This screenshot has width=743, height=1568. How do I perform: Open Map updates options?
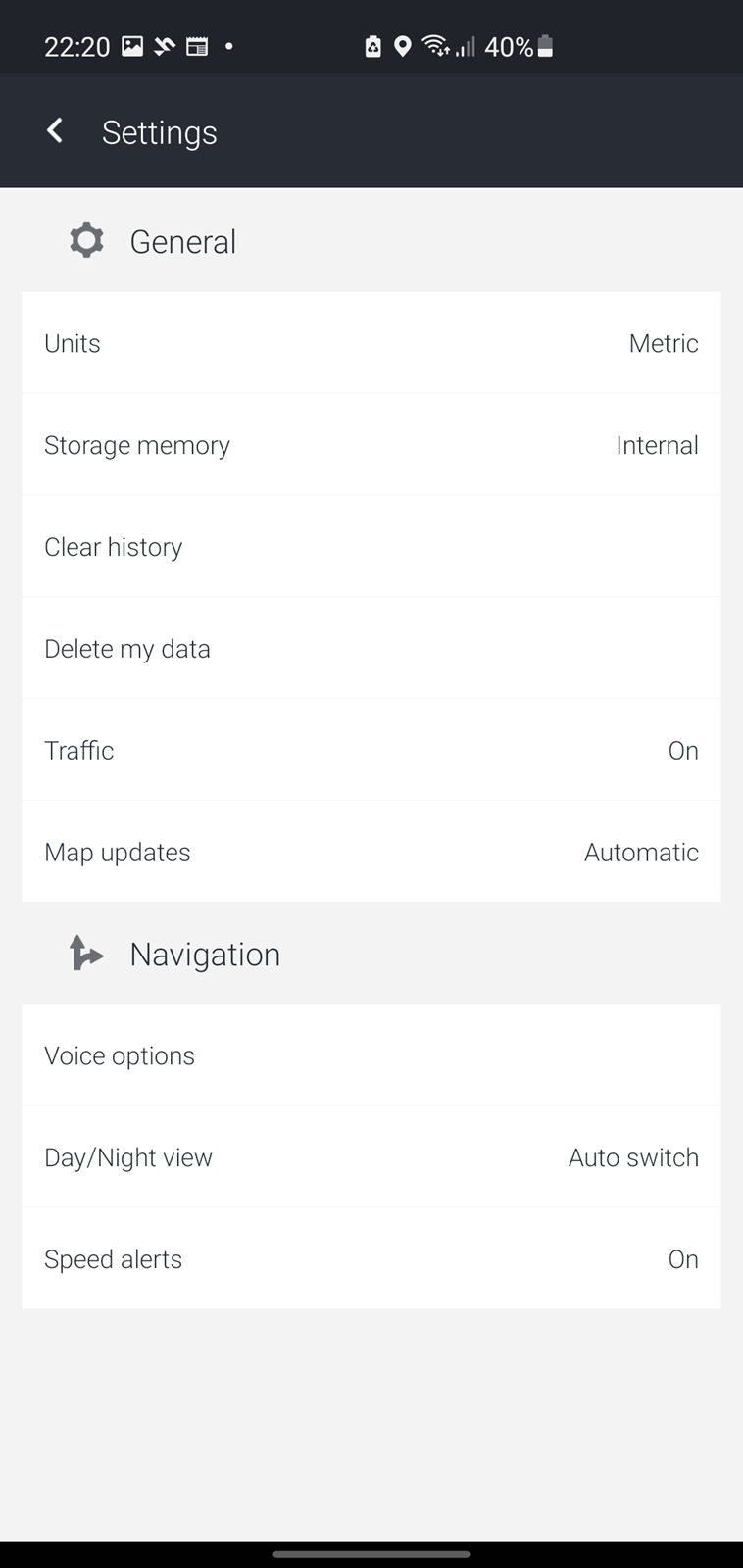point(371,852)
